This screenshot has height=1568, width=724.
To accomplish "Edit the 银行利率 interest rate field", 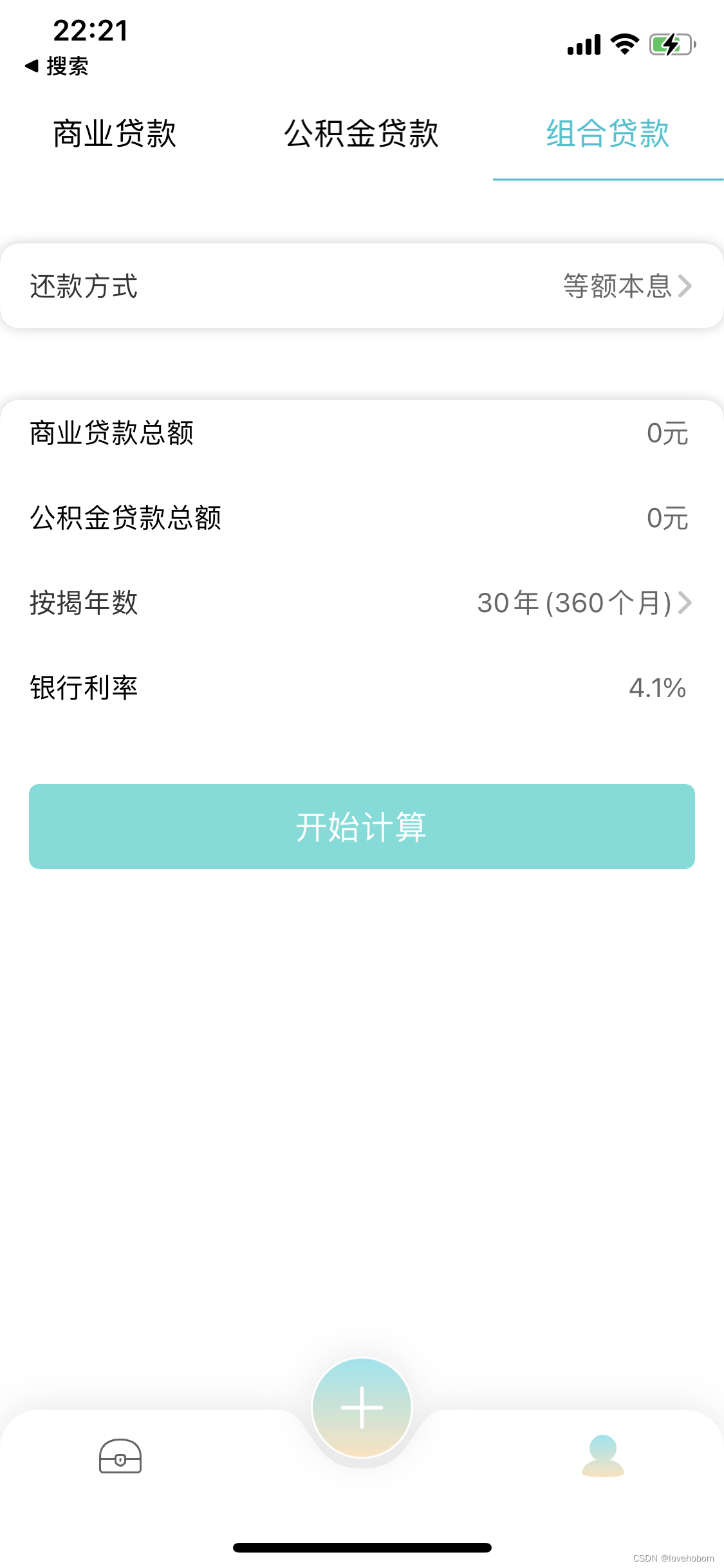I will point(656,688).
